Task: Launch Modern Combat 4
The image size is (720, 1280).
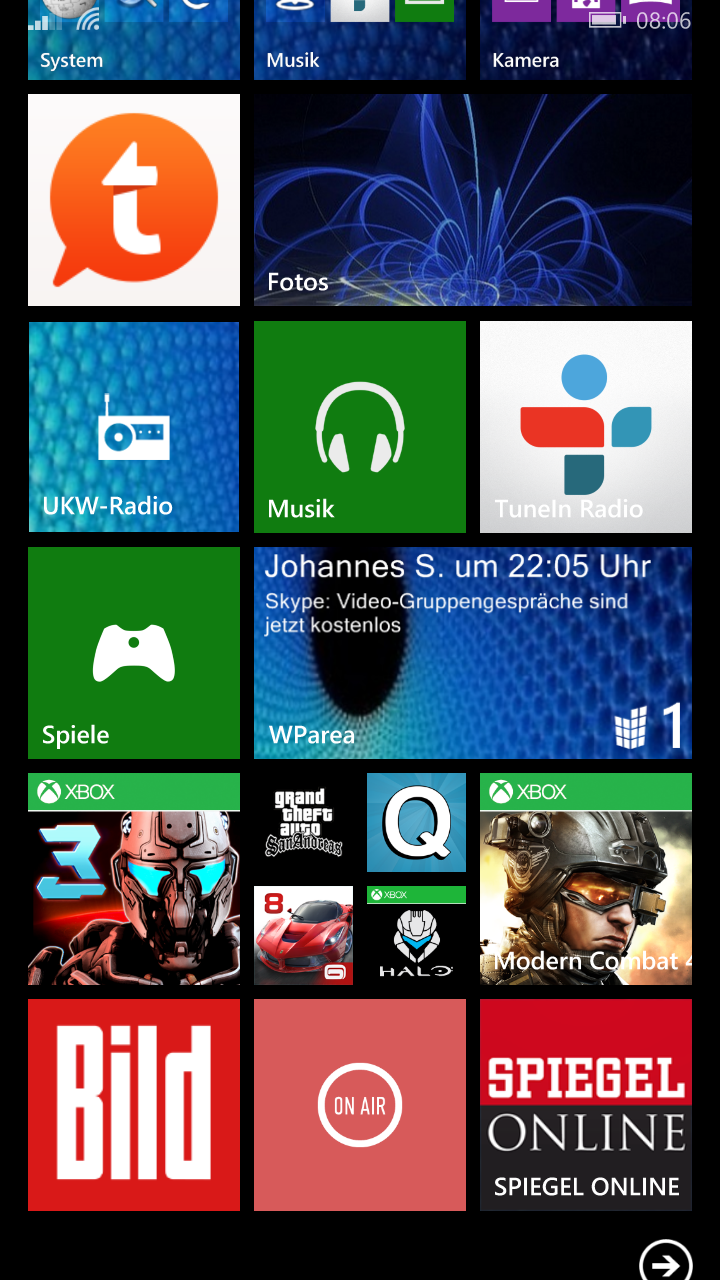Action: click(x=586, y=879)
